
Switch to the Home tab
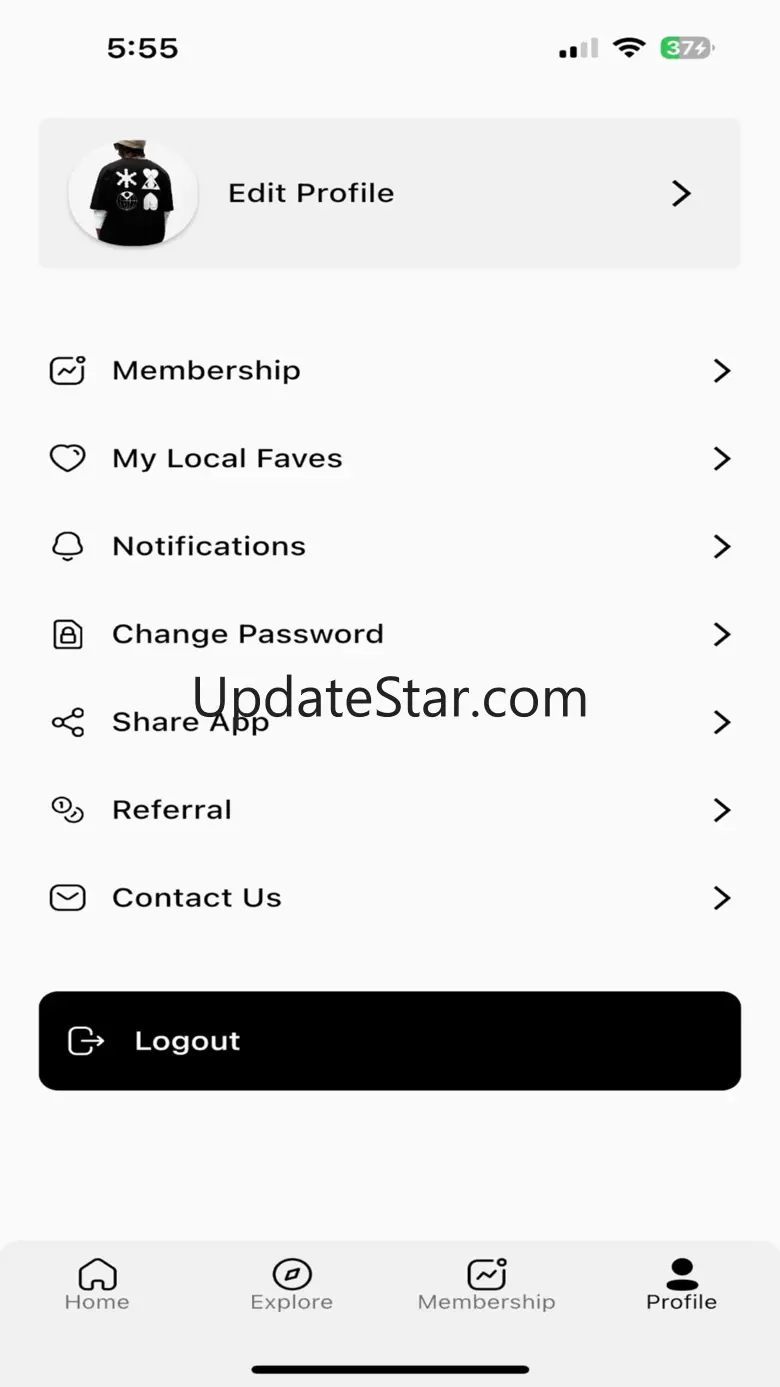[x=97, y=1285]
